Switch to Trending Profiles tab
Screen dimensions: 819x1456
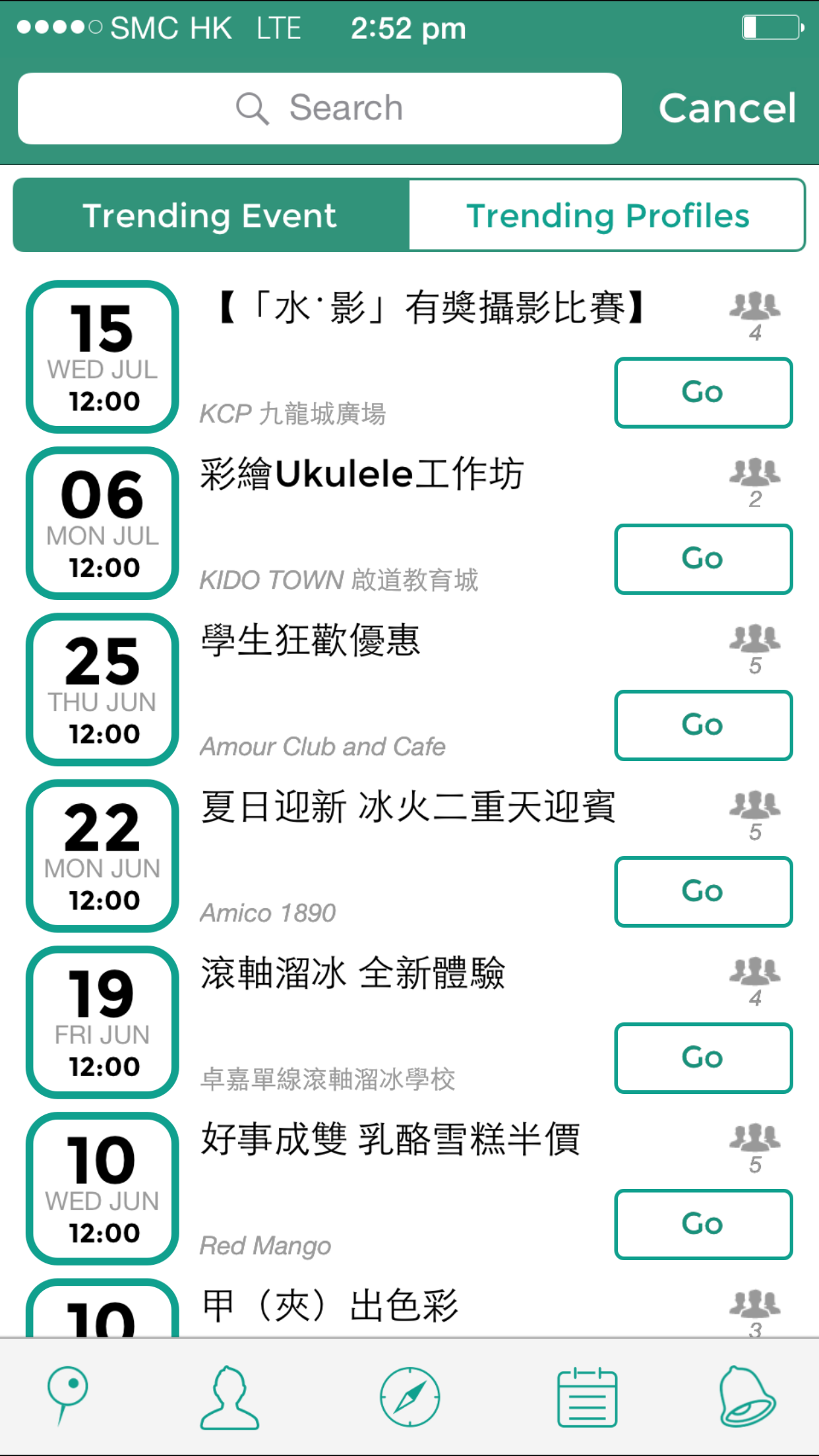point(607,215)
